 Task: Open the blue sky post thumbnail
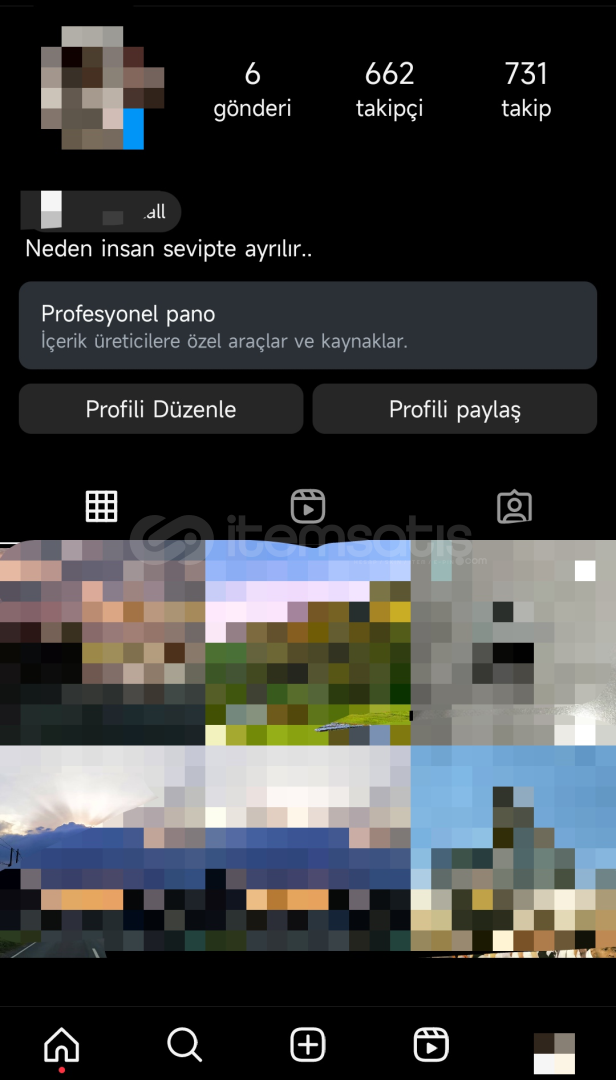[x=514, y=850]
